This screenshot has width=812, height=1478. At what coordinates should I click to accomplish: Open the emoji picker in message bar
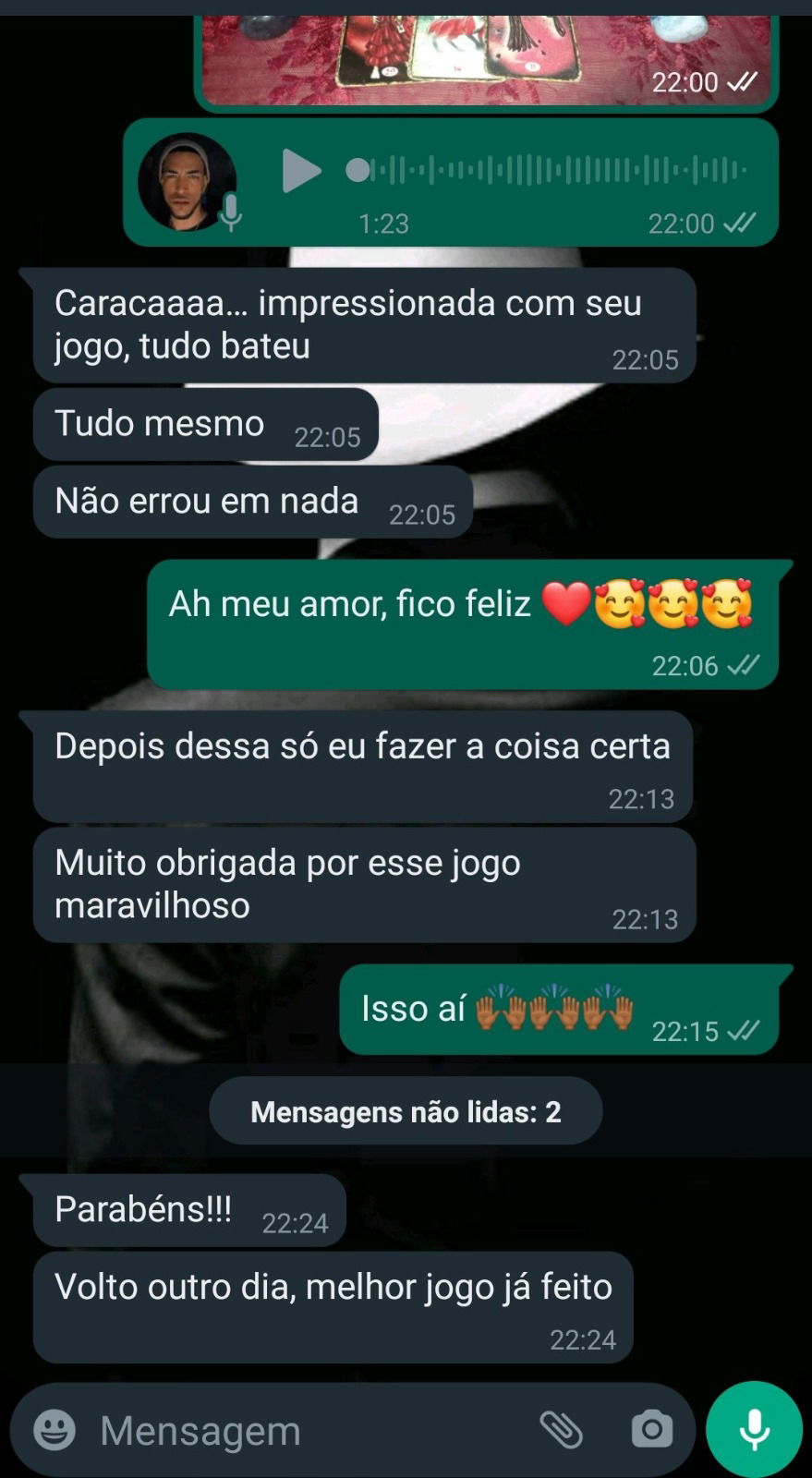(x=55, y=1431)
